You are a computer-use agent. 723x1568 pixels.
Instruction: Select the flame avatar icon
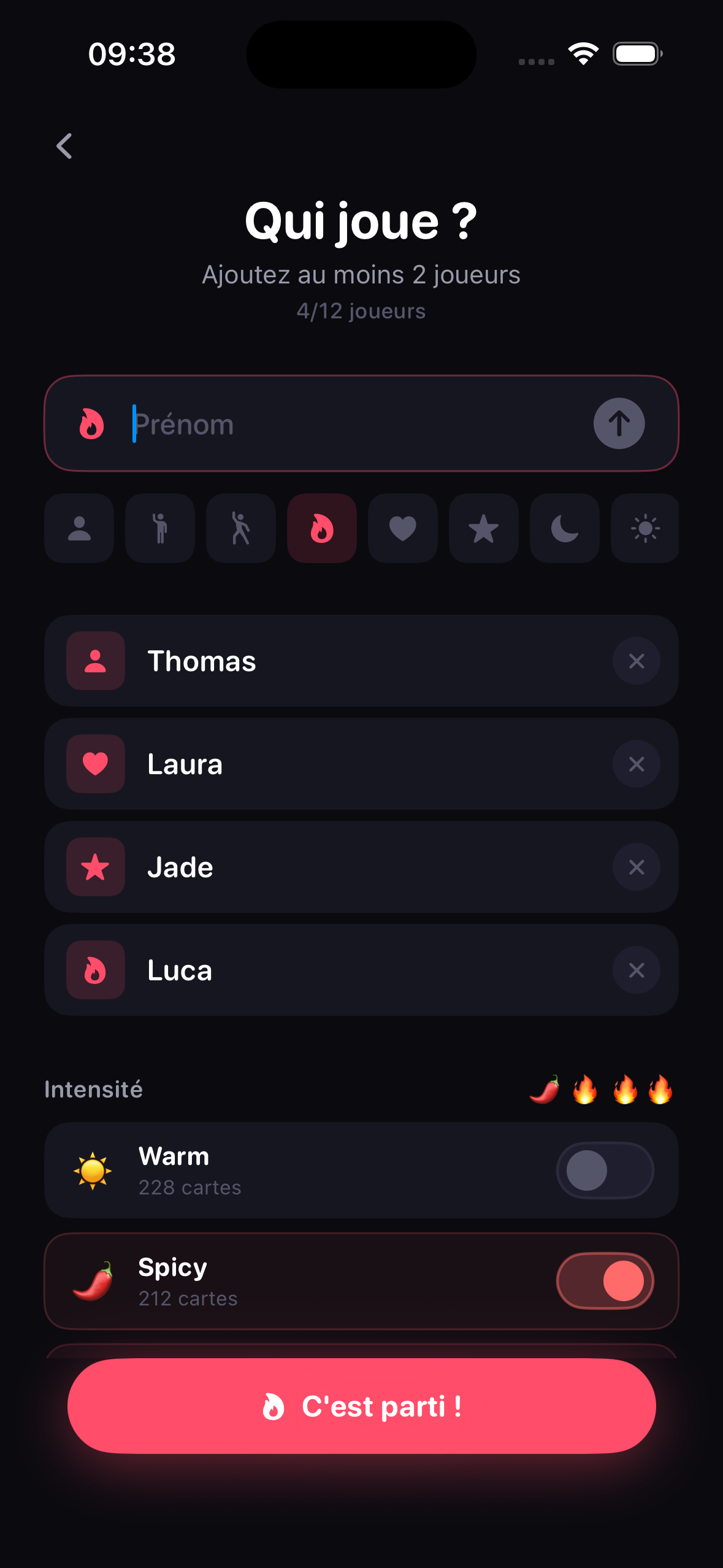pos(321,528)
